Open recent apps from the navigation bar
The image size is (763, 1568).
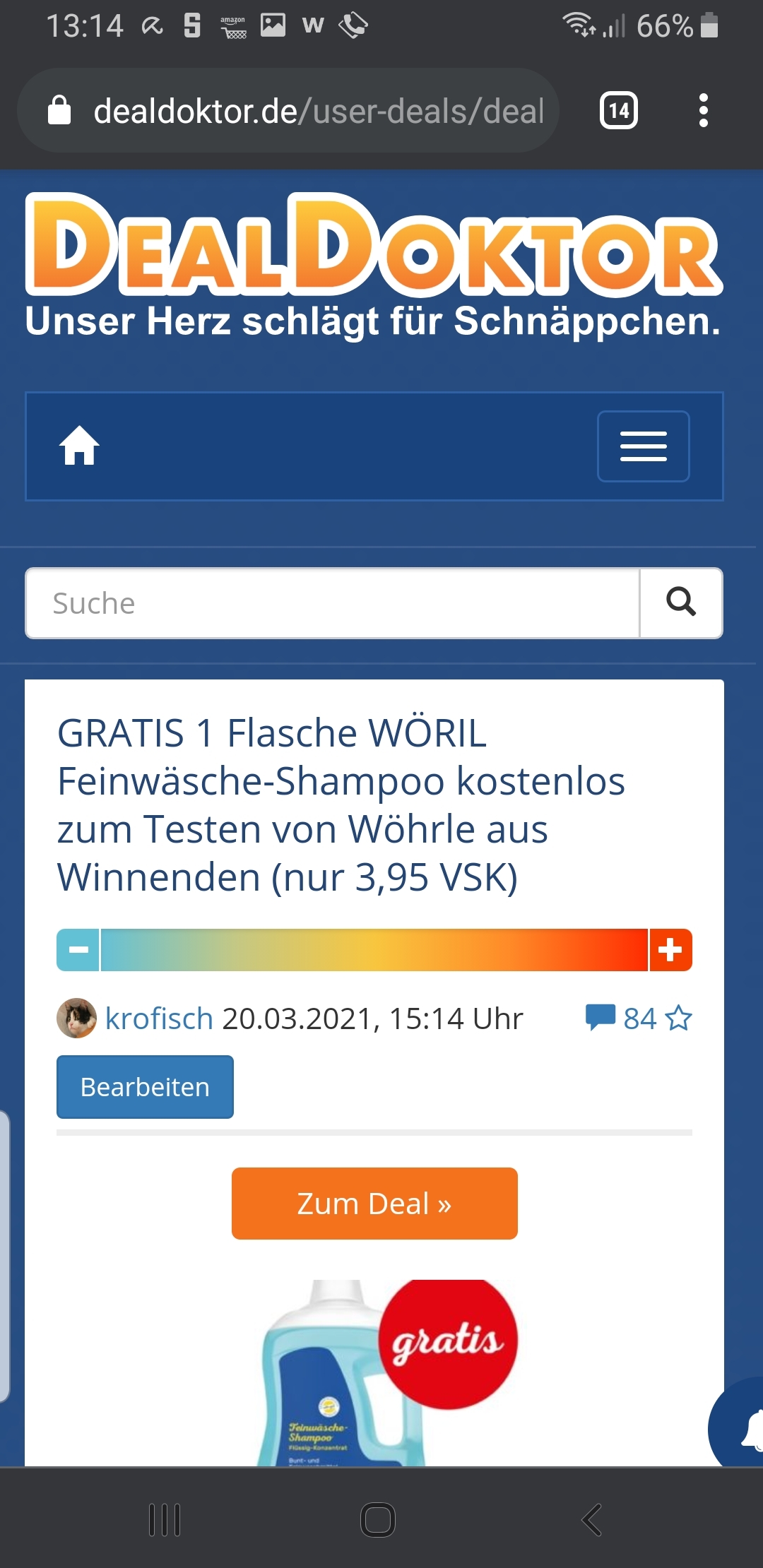tap(165, 1520)
